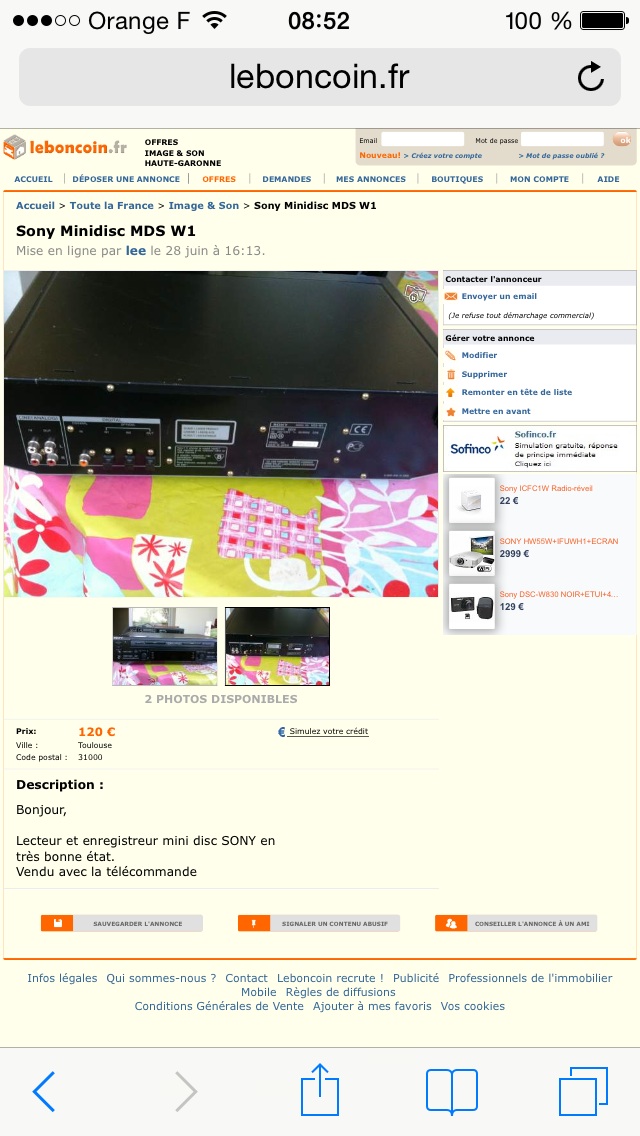Open MON COMPTE

pyautogui.click(x=539, y=179)
